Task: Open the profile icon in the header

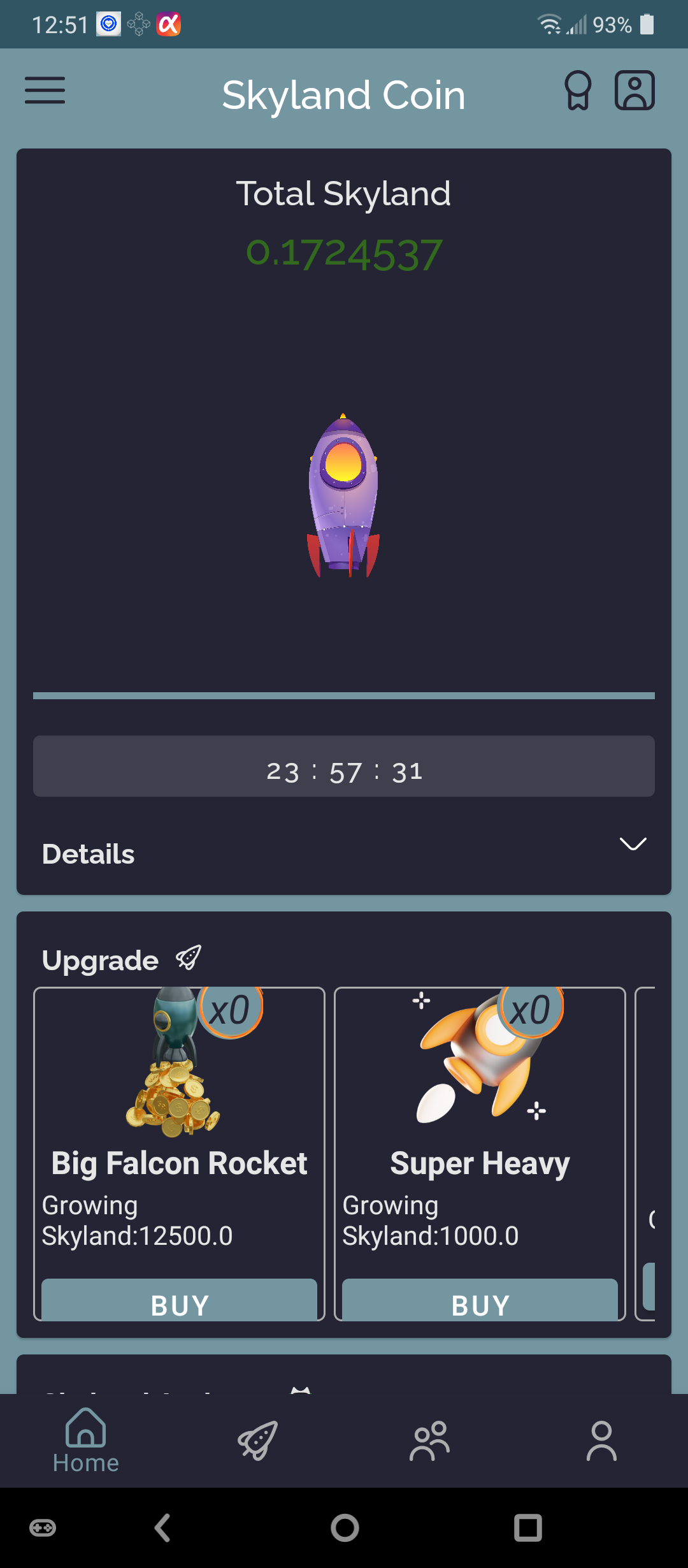Action: coord(635,90)
